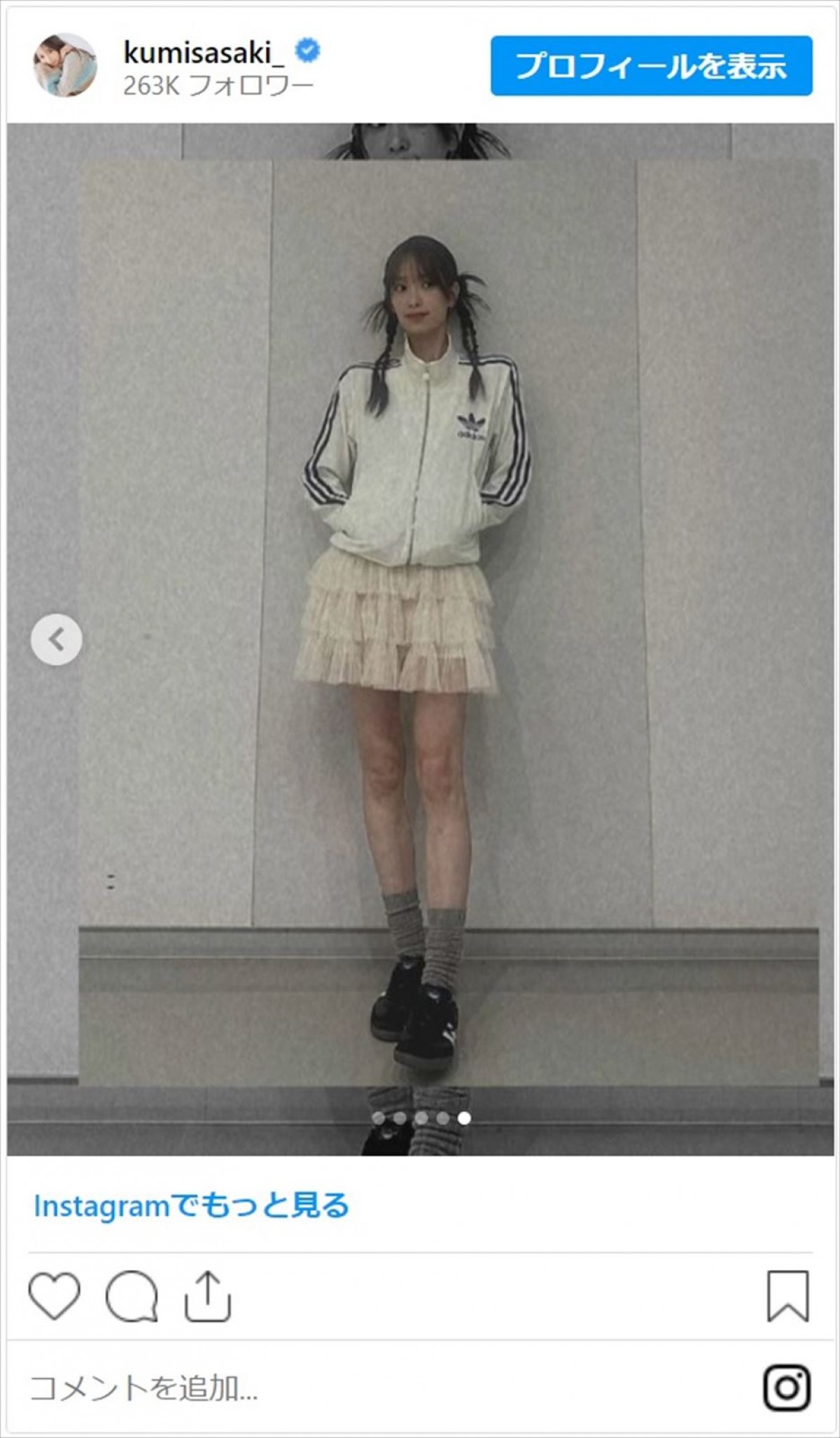The image size is (840, 1438).
Task: Tap the プロフィールを表示 button
Action: 651,66
